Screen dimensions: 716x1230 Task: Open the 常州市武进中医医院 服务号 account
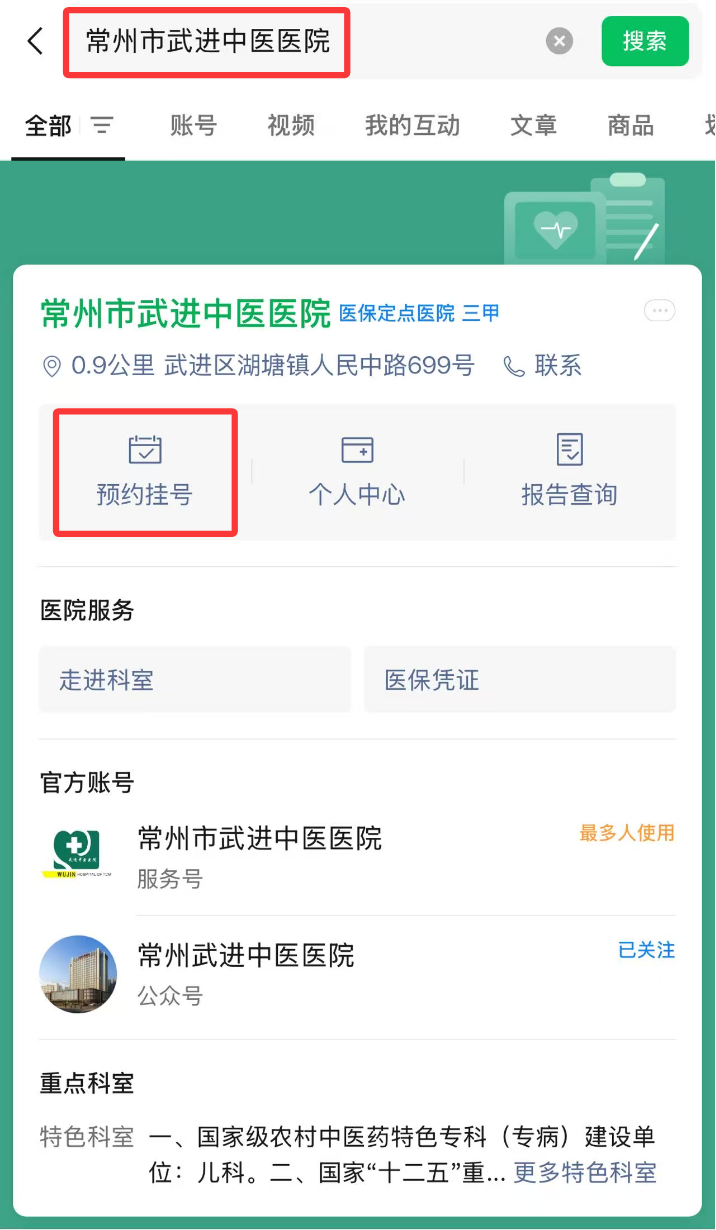[x=260, y=856]
